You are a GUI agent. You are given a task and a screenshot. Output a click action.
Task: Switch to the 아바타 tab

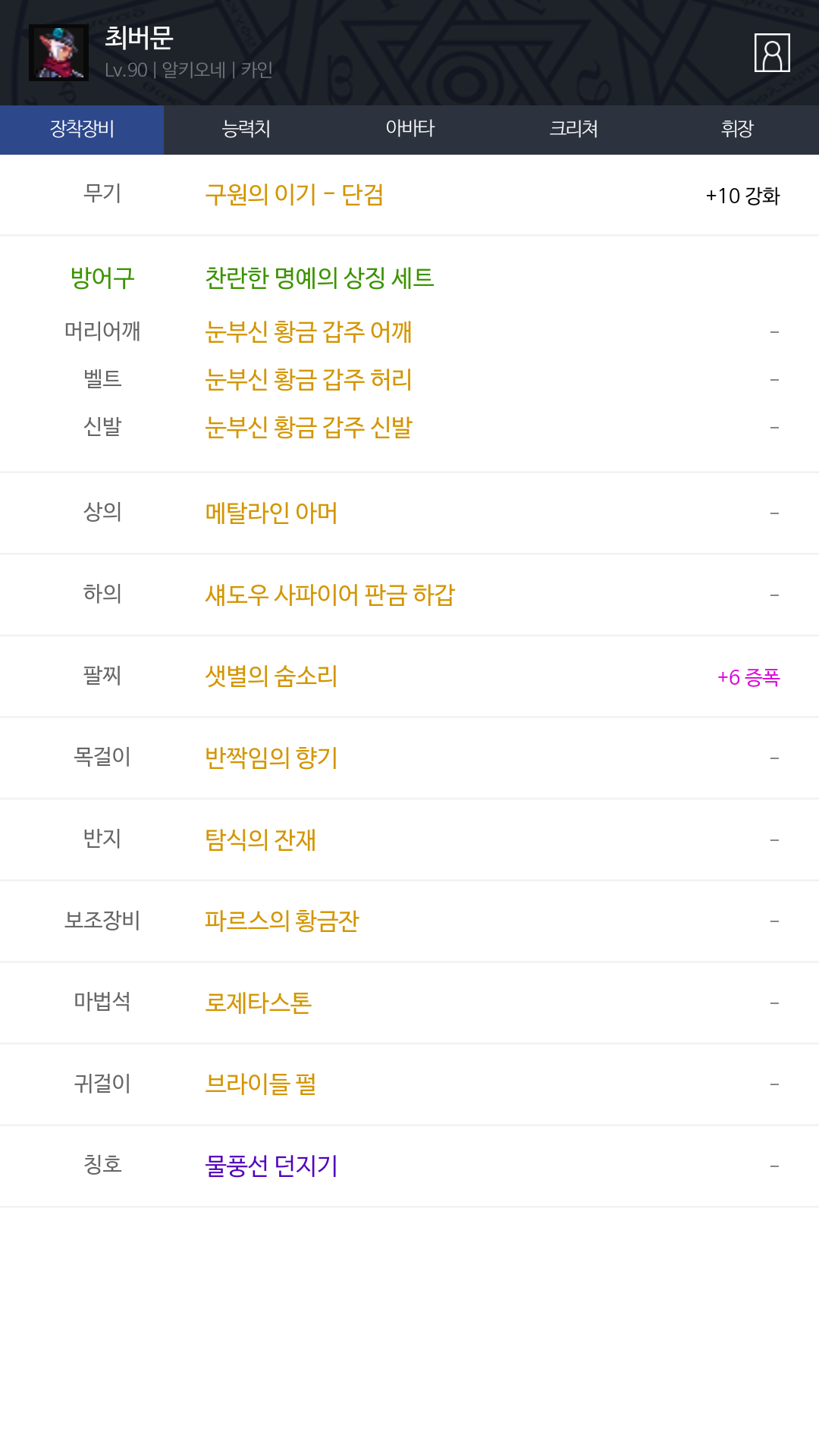tap(409, 130)
